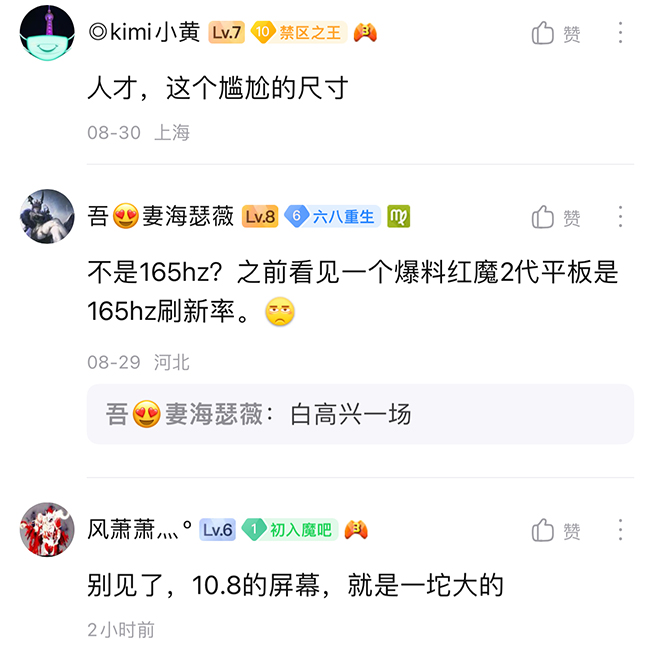Open kimi小黄's profile avatar
This screenshot has width=654, height=650.
point(47,33)
